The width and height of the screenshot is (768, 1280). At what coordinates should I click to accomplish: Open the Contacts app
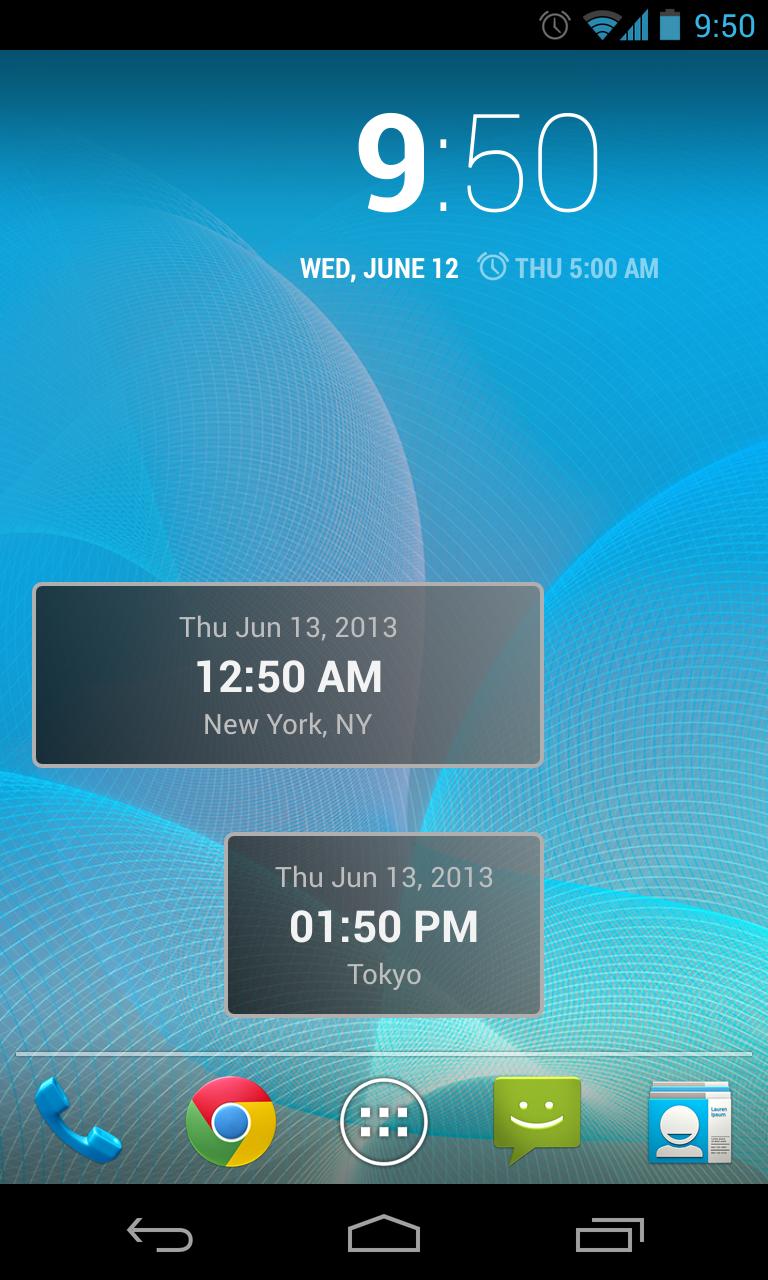[690, 1122]
